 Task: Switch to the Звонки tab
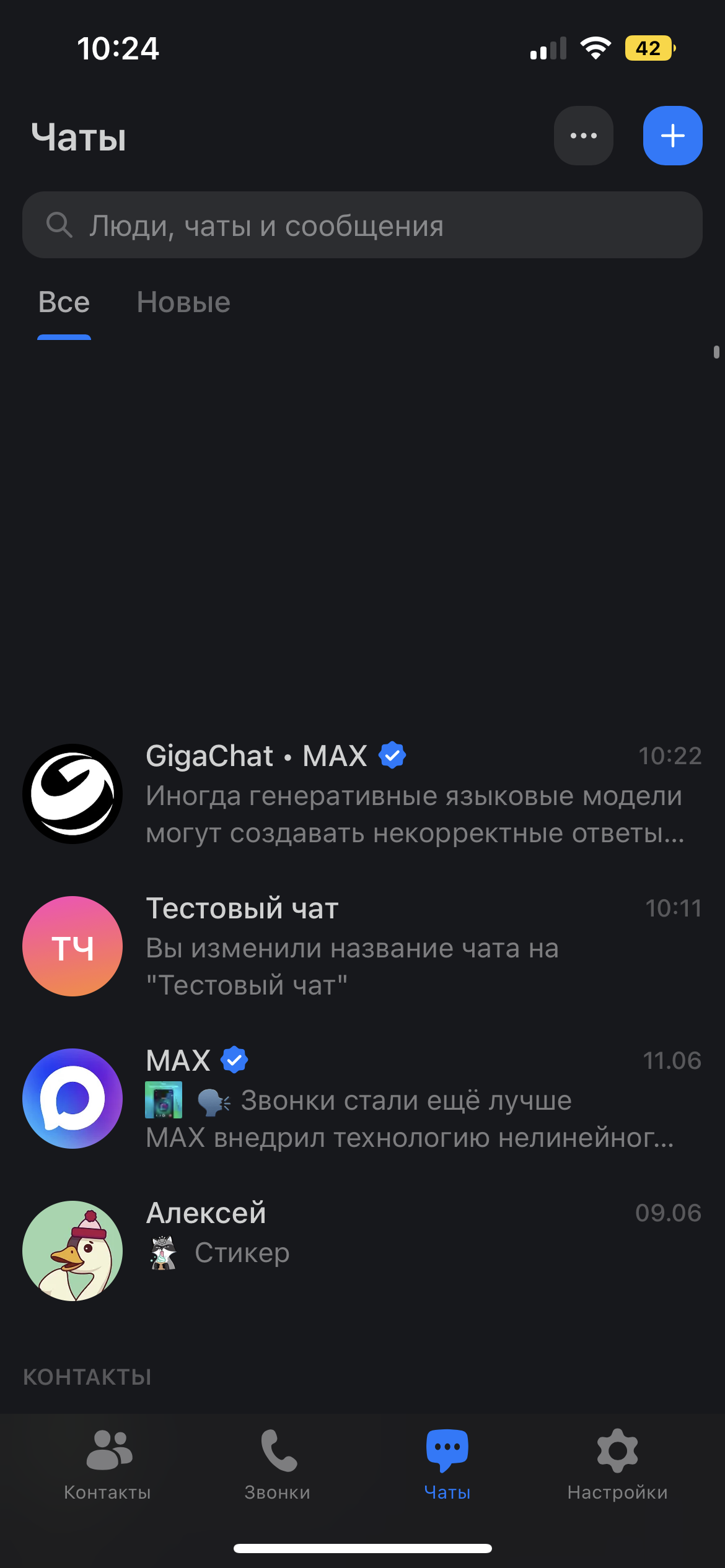pos(278,1465)
